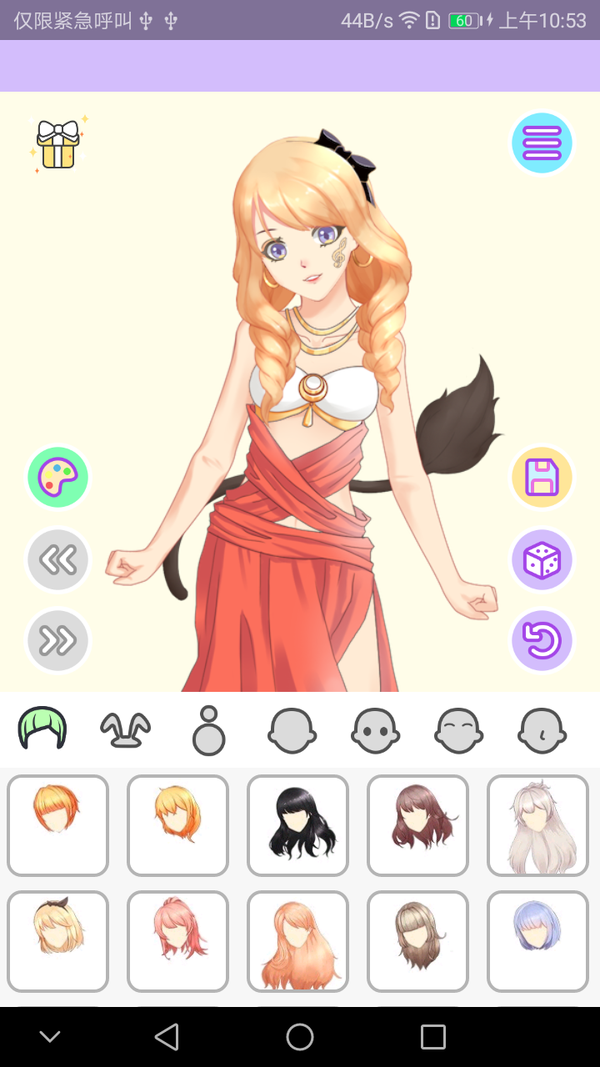Go to the next item with double-right arrows
This screenshot has width=600, height=1067.
(x=58, y=641)
